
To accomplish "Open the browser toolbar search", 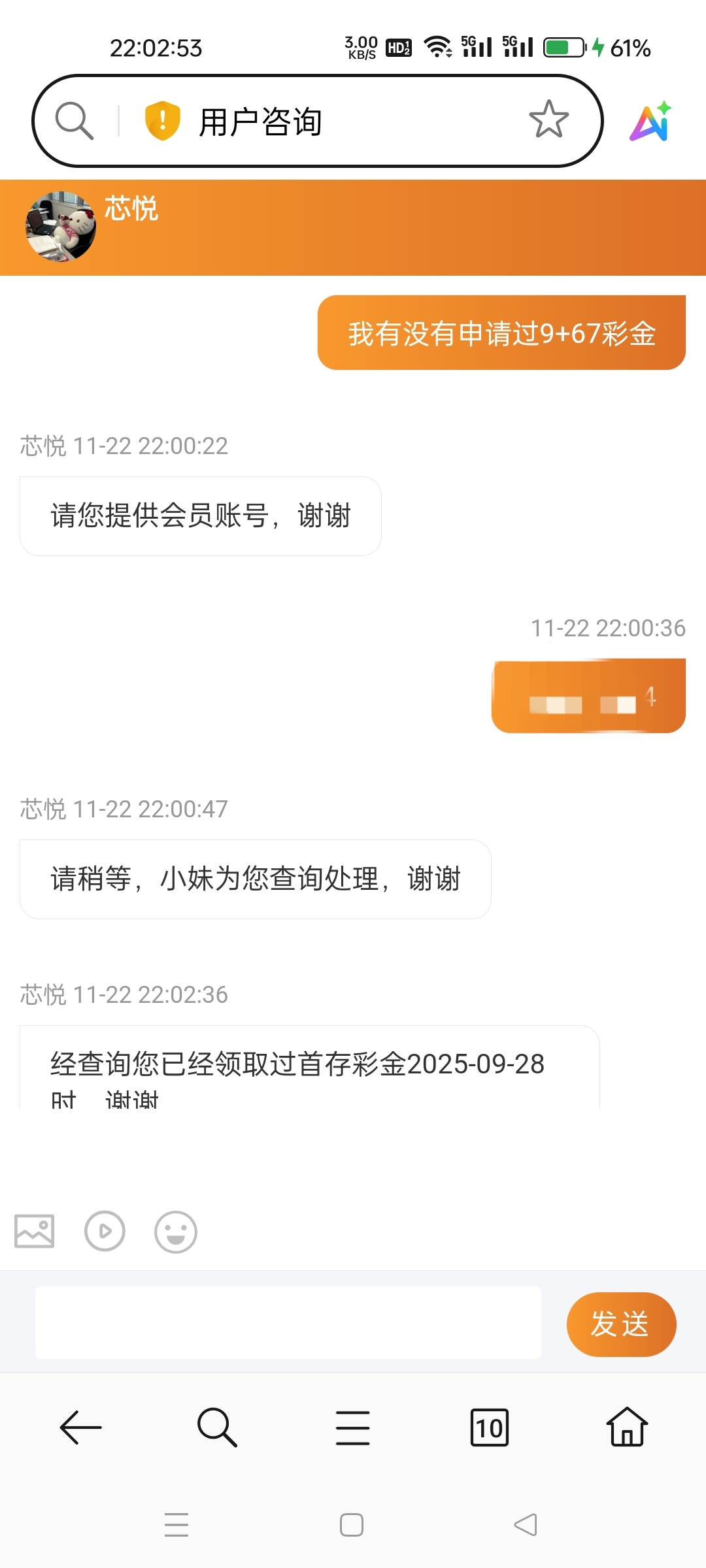I will pos(216,1428).
